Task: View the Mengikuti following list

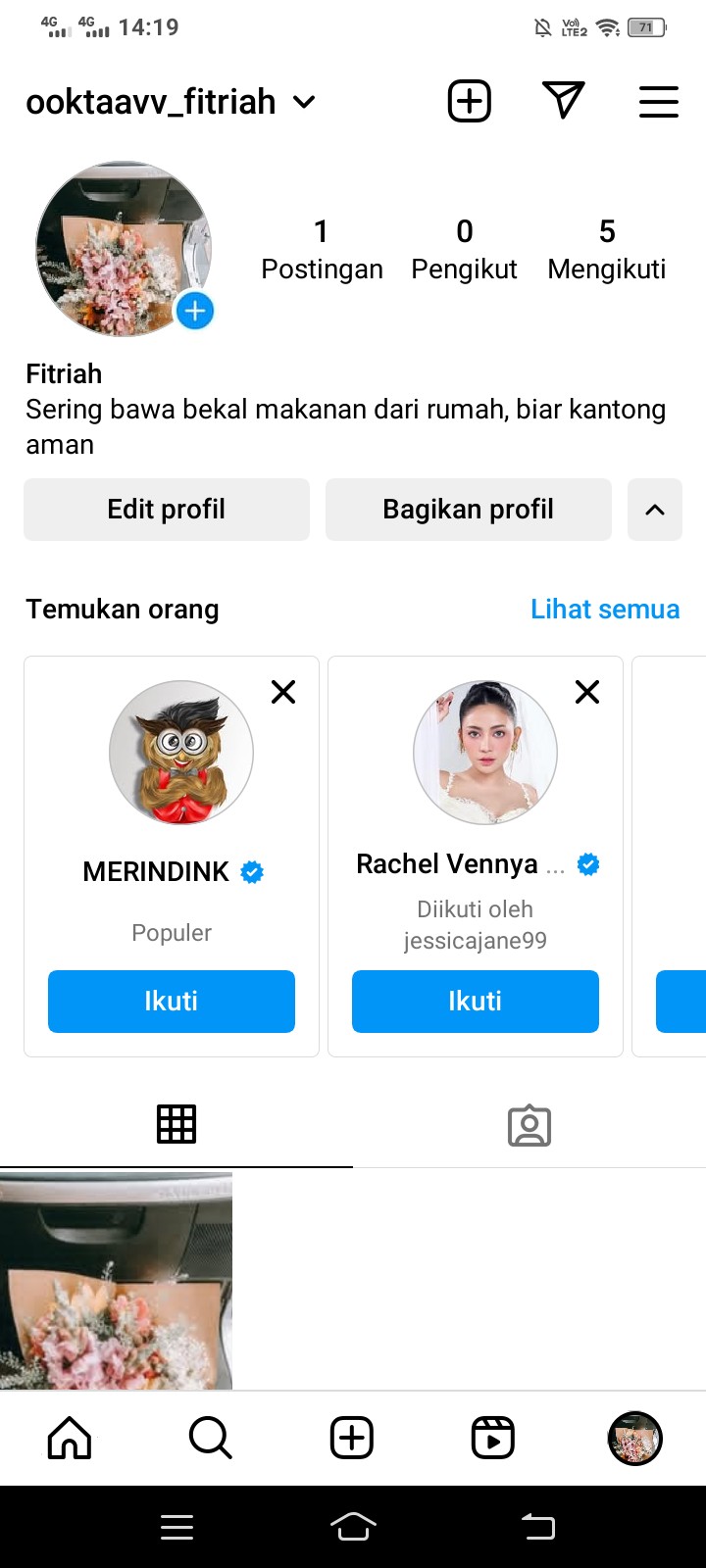Action: pyautogui.click(x=606, y=249)
